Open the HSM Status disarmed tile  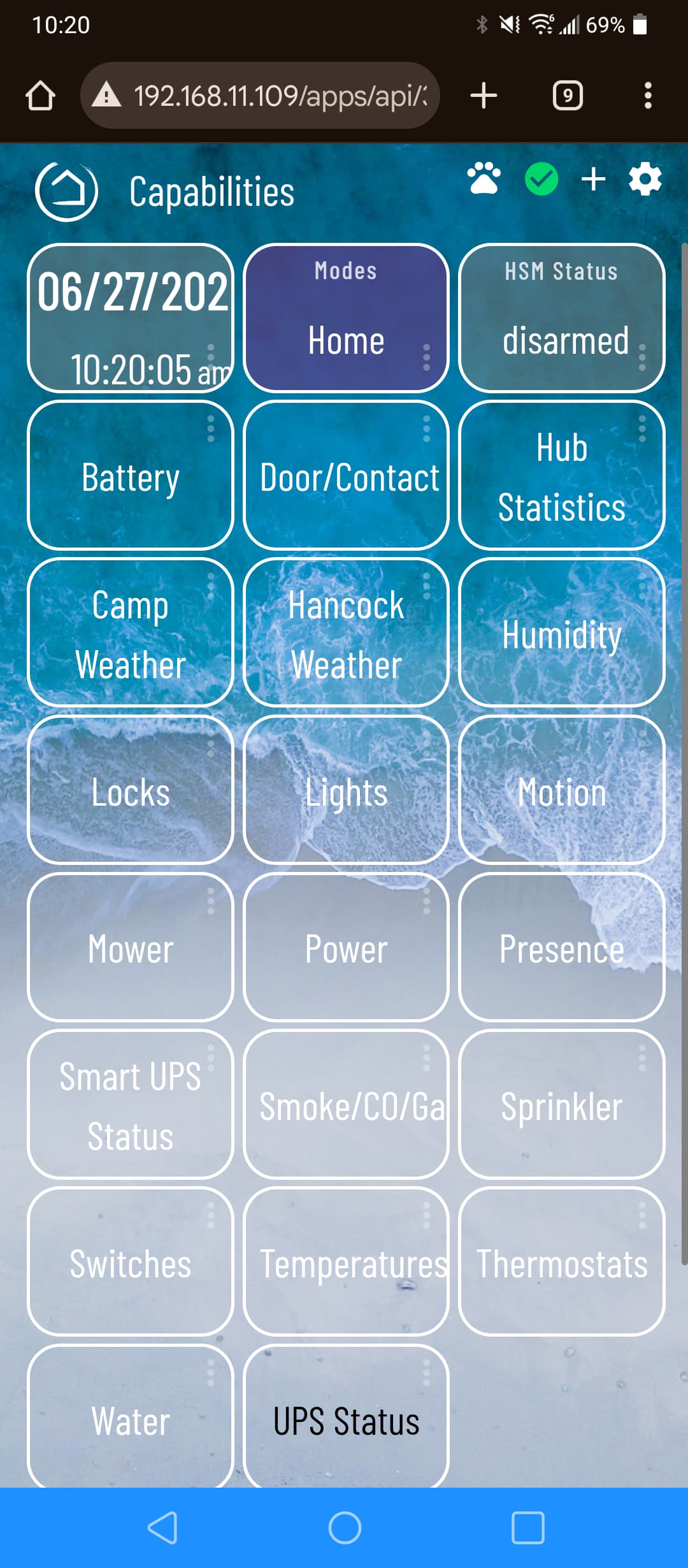[x=561, y=317]
